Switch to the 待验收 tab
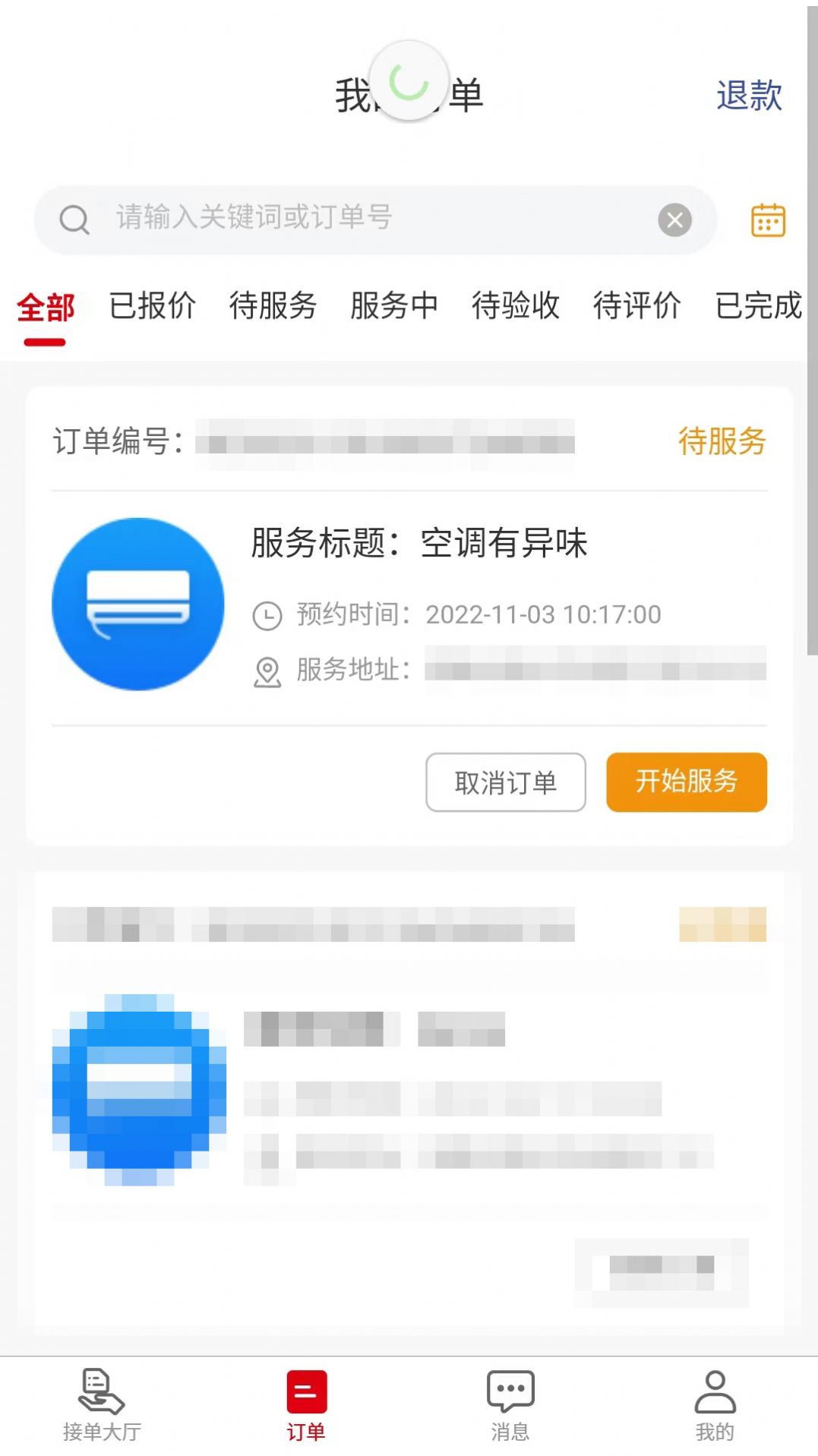Viewport: 818px width, 1456px height. point(515,306)
